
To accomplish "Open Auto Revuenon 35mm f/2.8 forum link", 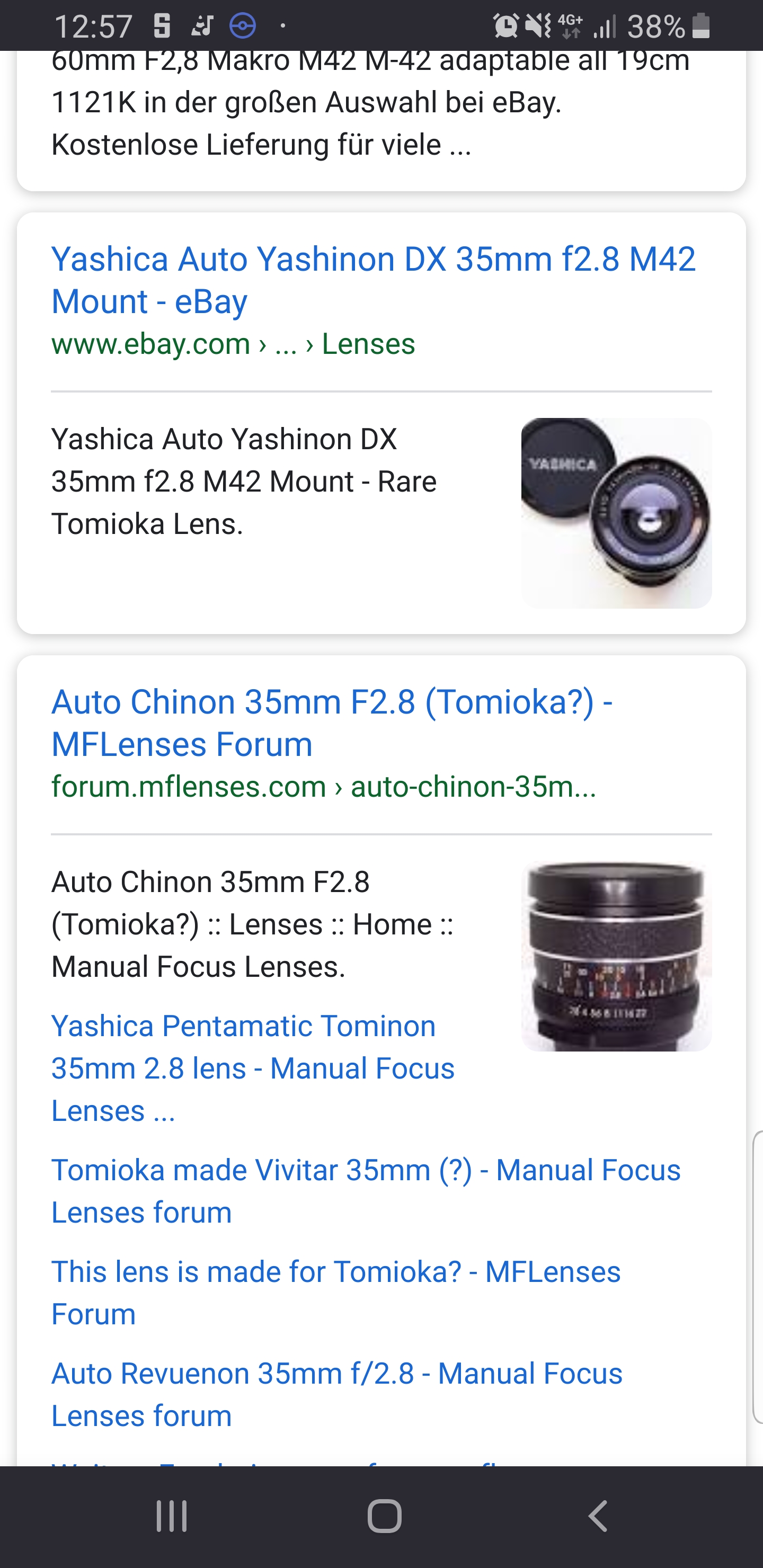I will (x=337, y=1394).
